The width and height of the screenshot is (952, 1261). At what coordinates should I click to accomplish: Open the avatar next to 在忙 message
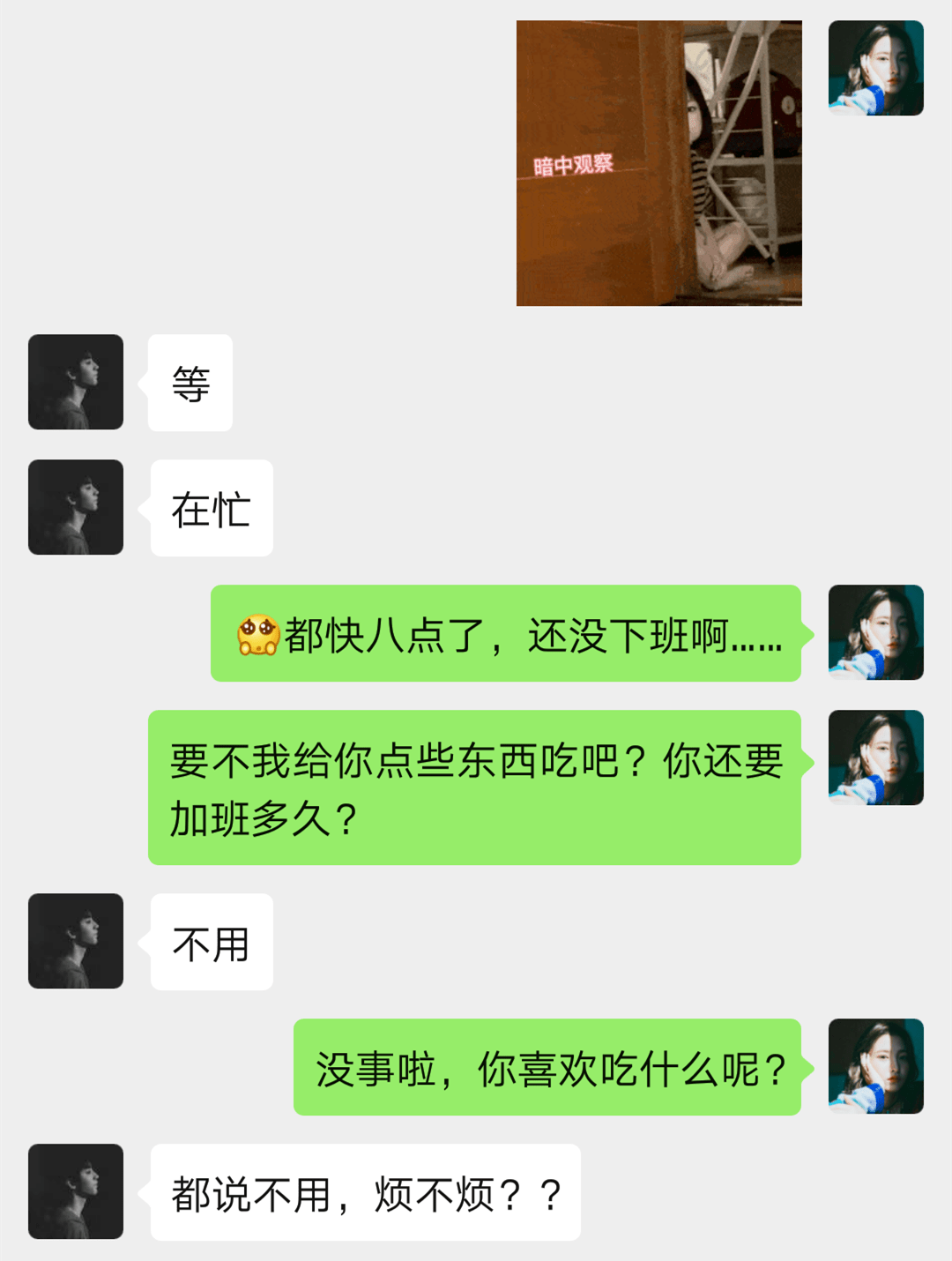[76, 507]
